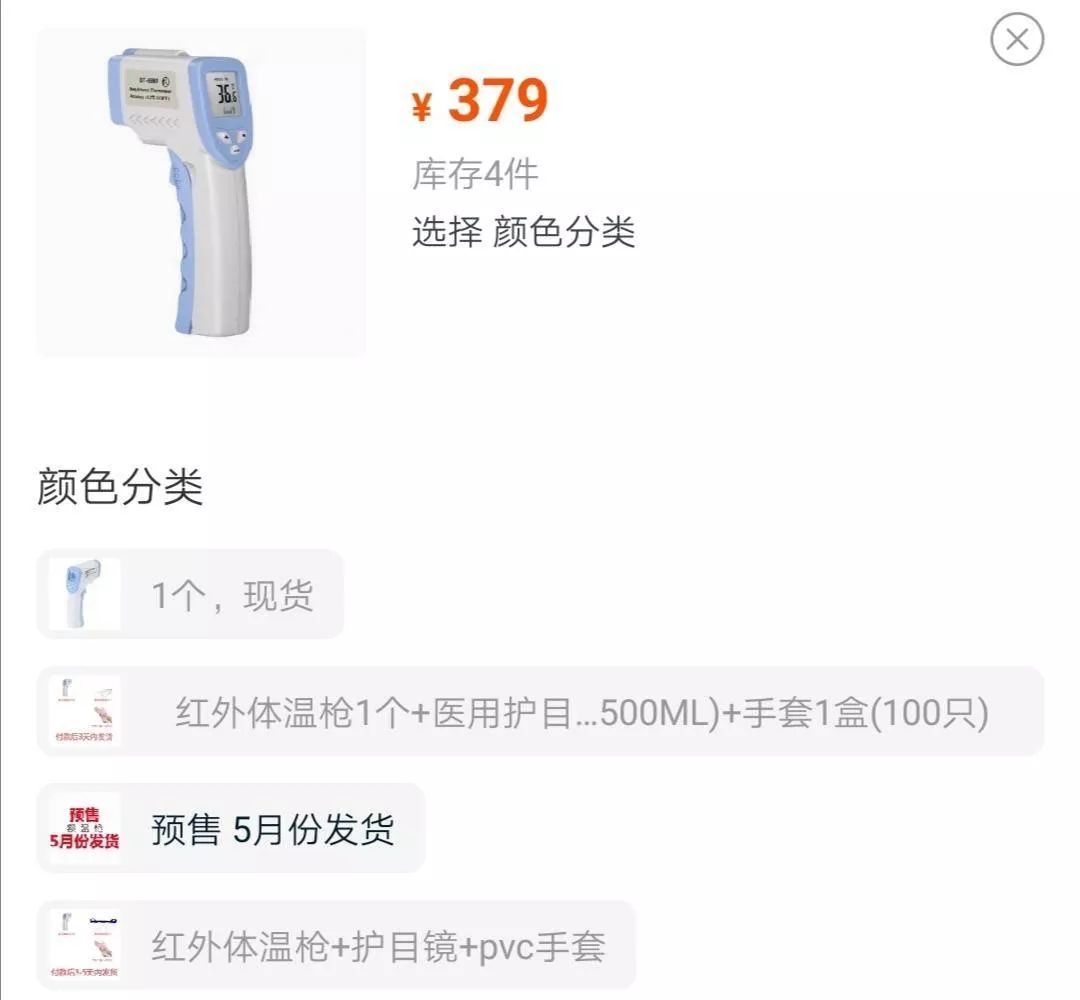
Task: Close the product options sheet
Action: (1017, 40)
